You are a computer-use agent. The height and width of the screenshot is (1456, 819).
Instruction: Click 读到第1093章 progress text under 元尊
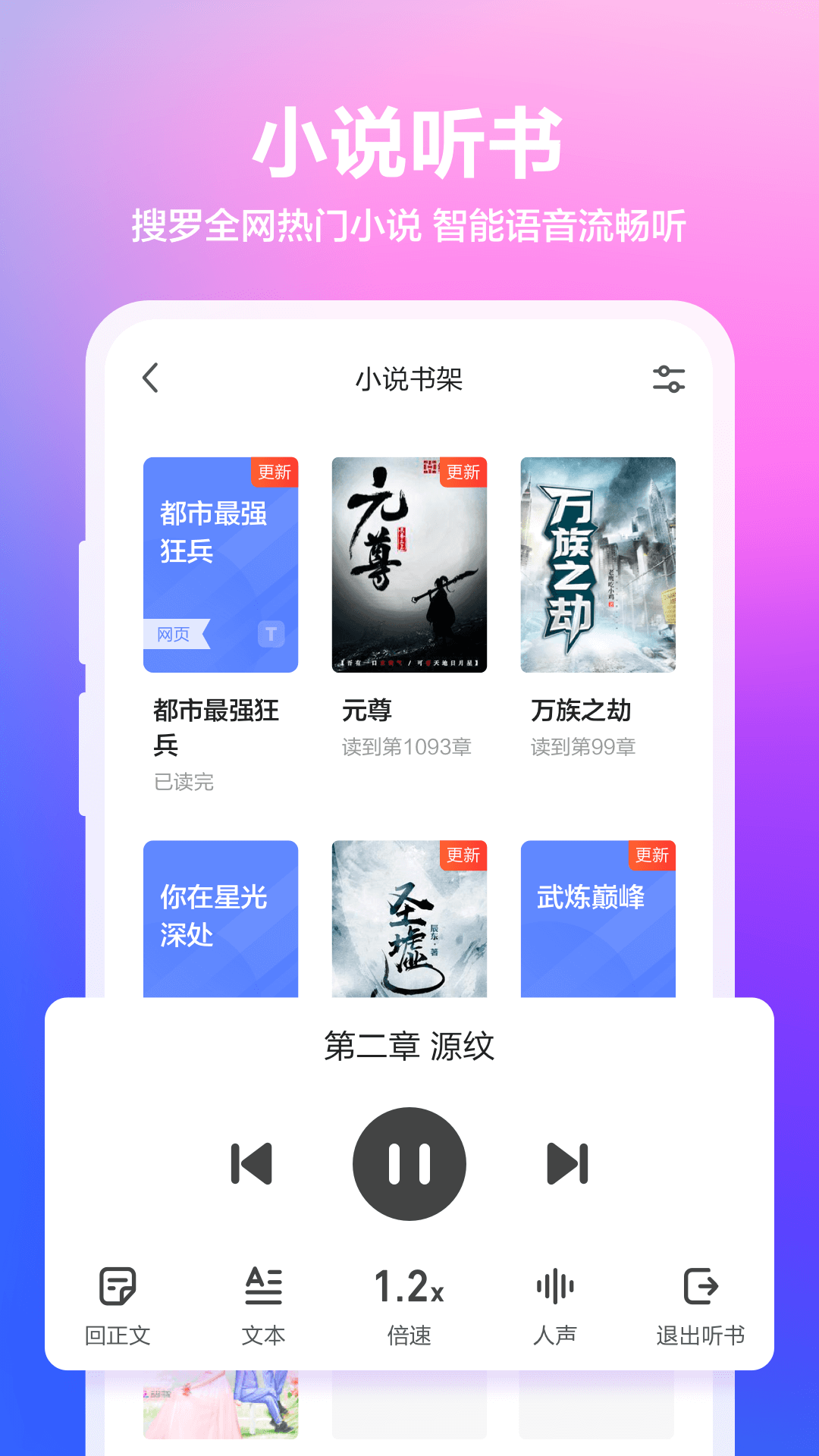(406, 748)
